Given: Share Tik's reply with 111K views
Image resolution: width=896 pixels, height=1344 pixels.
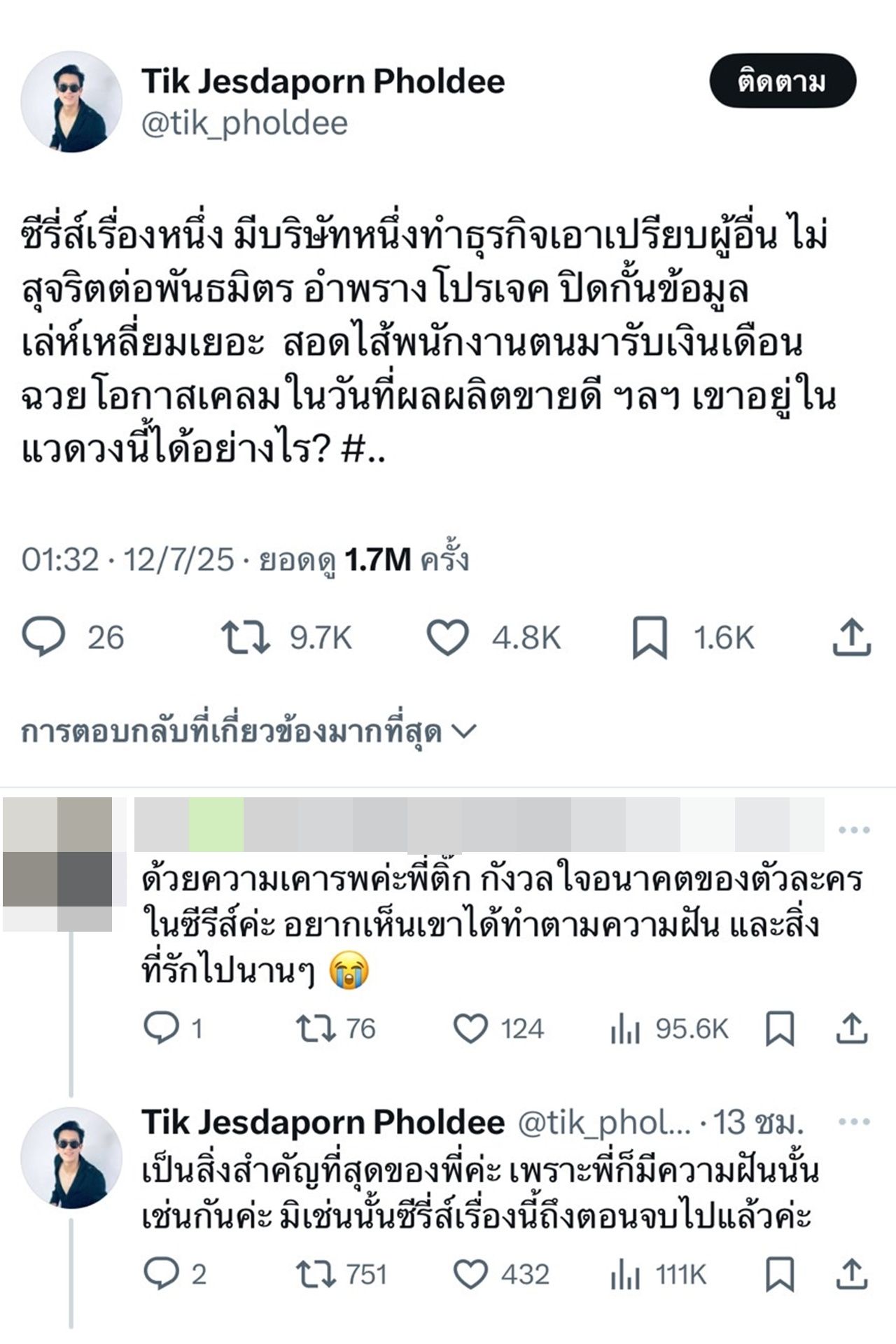Looking at the screenshot, I should 851,1275.
